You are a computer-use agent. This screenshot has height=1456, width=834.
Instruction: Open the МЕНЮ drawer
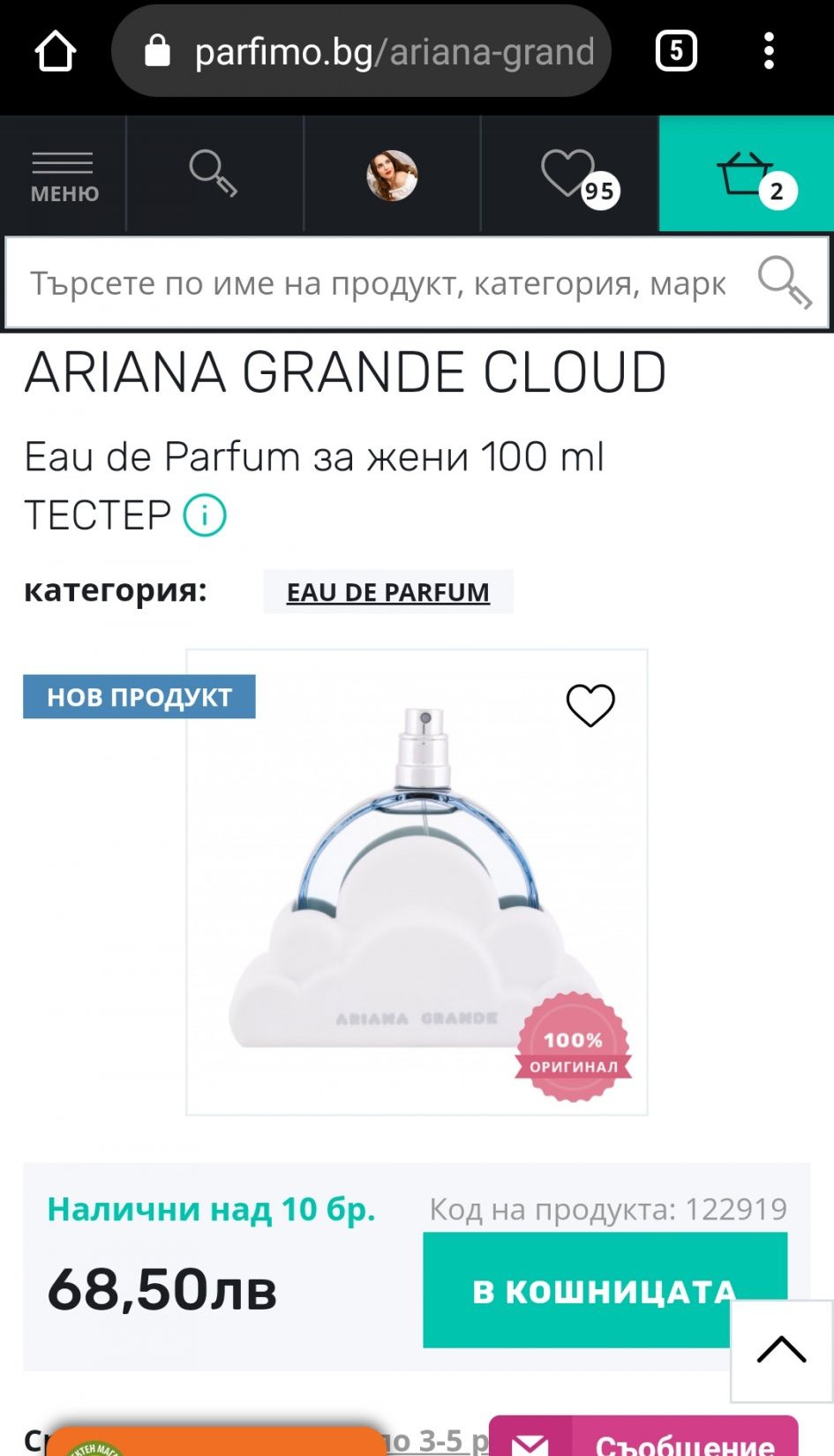[64, 175]
